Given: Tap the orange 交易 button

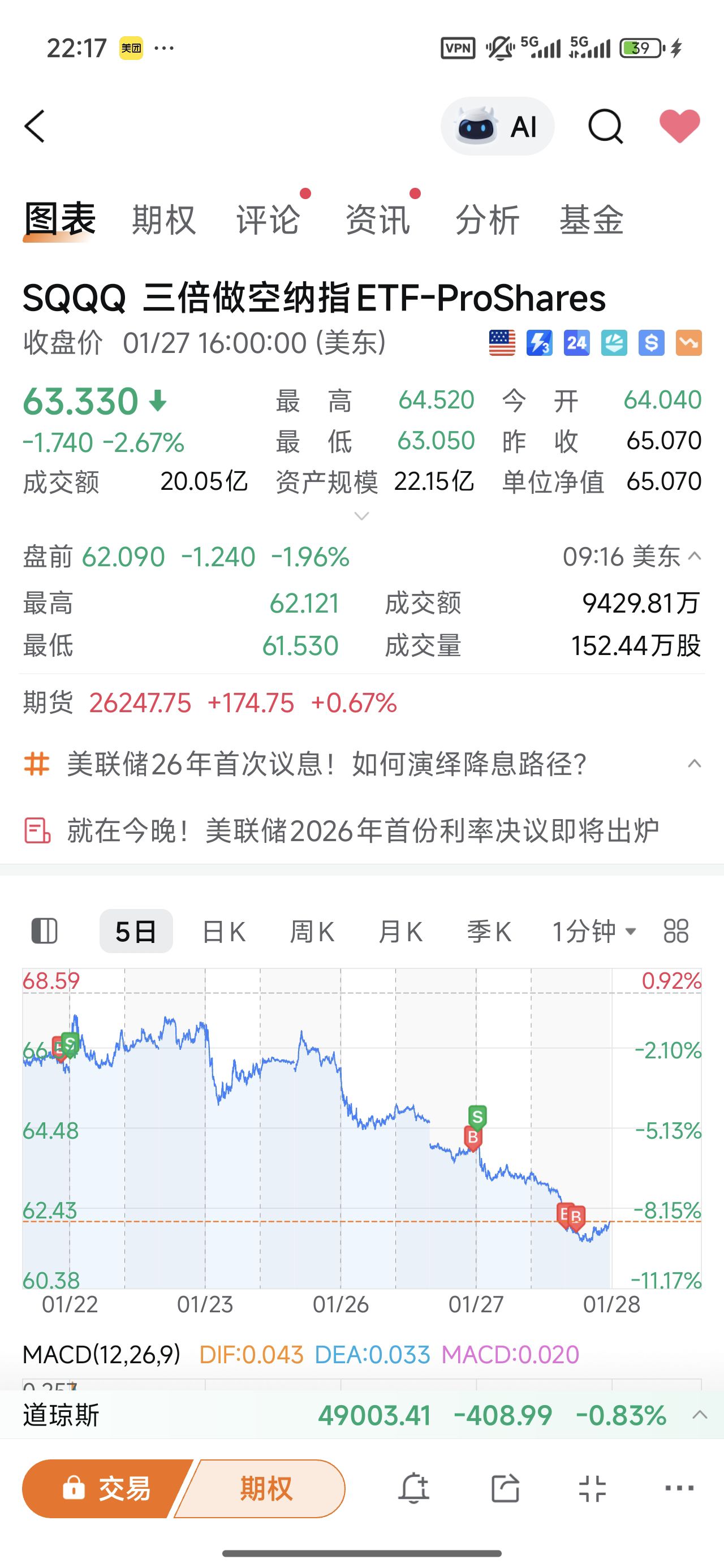Looking at the screenshot, I should pyautogui.click(x=106, y=1488).
